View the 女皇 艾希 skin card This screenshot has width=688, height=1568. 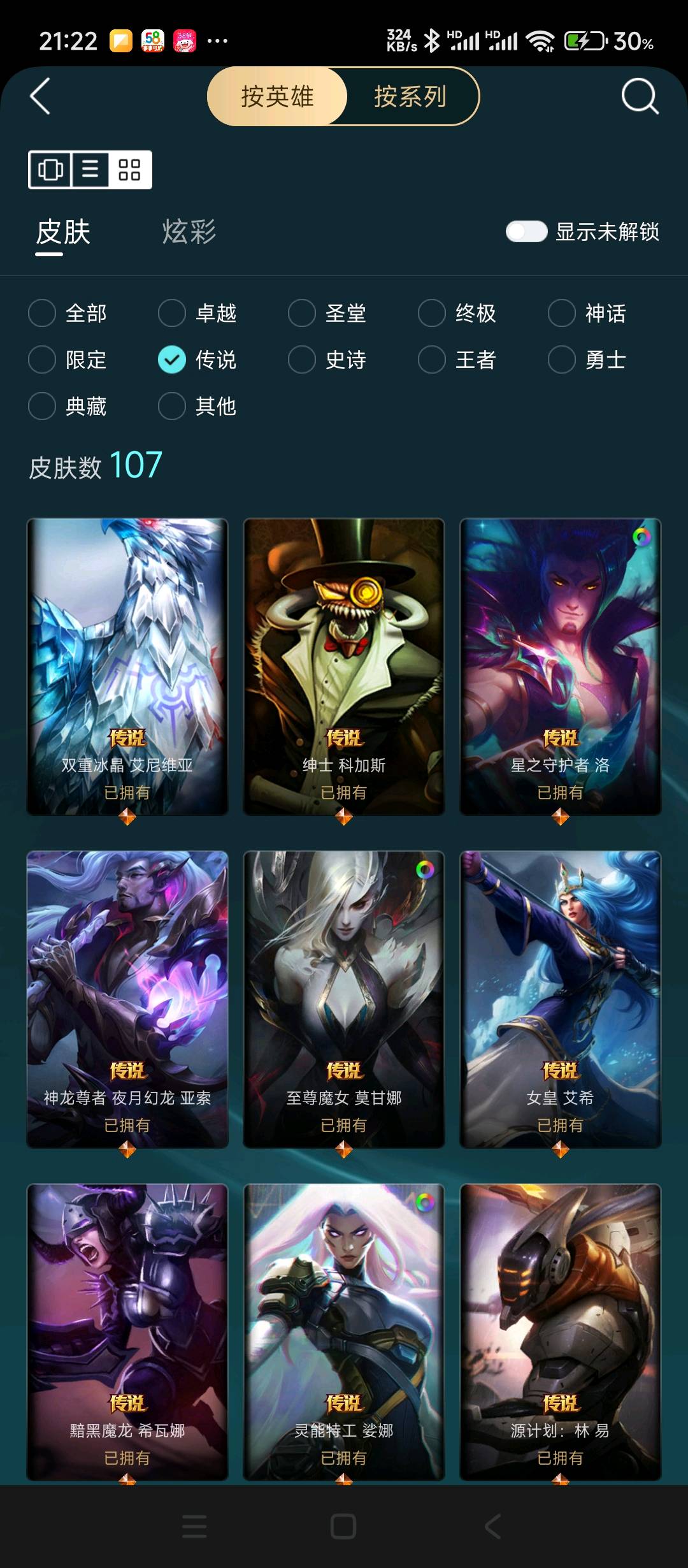(561, 999)
